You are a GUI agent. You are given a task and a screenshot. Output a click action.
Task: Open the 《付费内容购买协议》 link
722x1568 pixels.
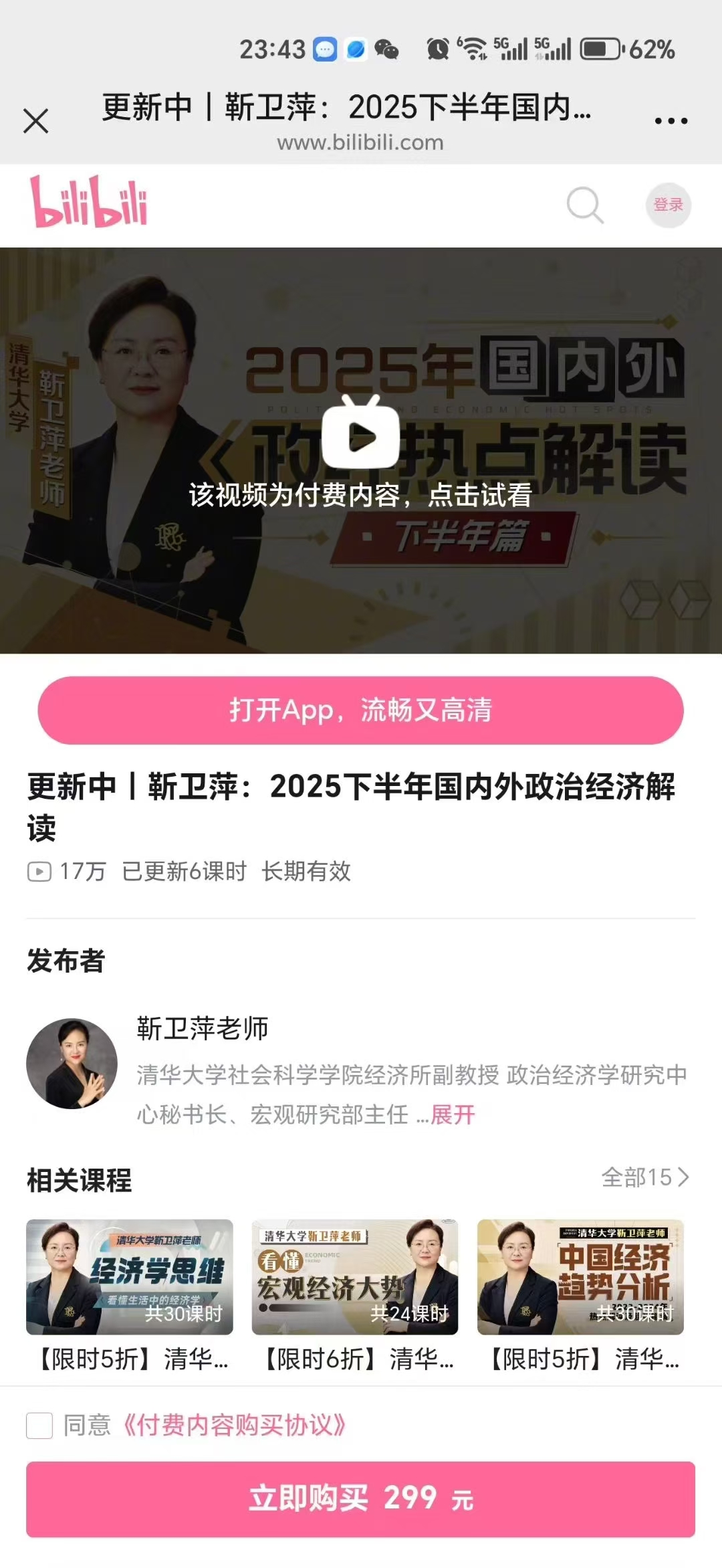click(234, 1426)
